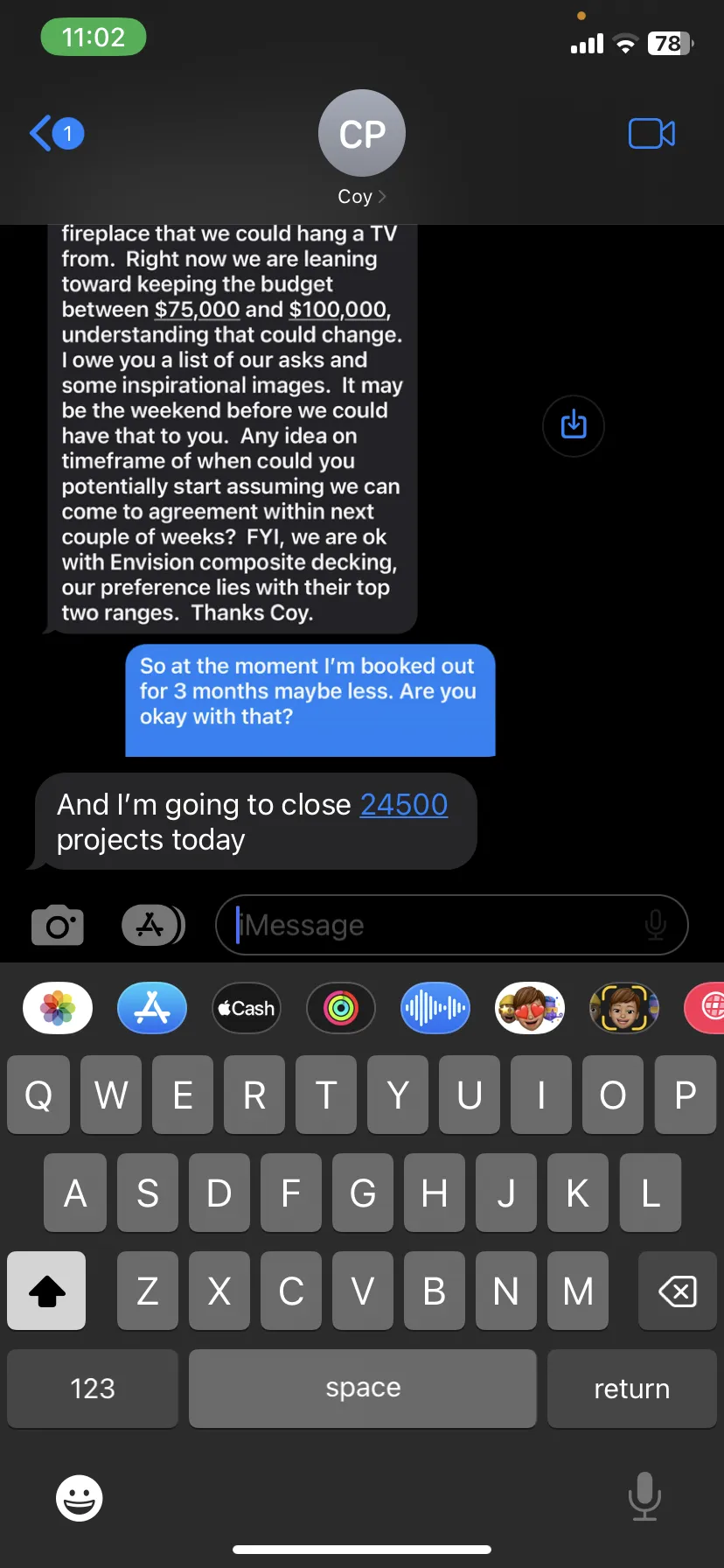
Task: Send money with Apple Cash
Action: tap(247, 1008)
